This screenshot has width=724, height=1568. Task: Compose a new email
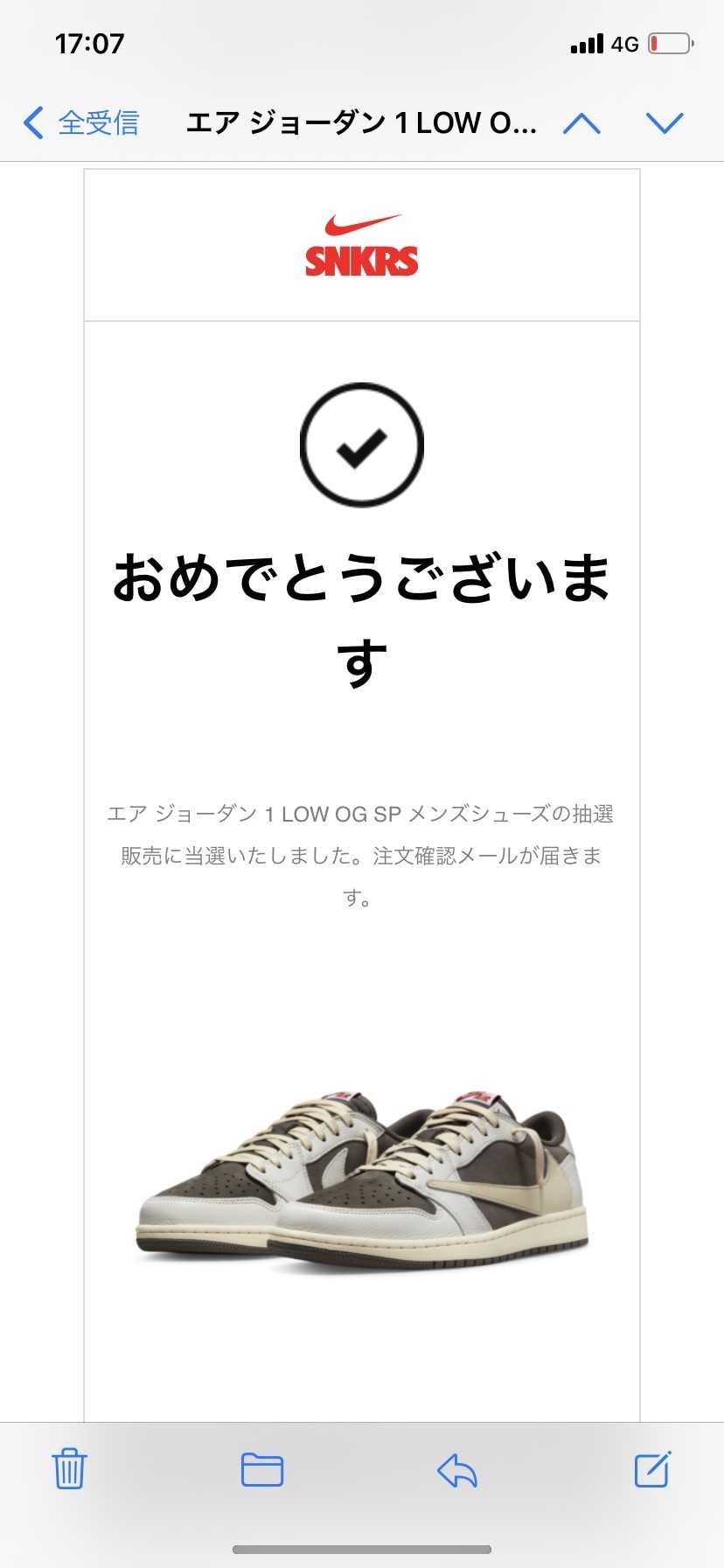[x=652, y=1468]
